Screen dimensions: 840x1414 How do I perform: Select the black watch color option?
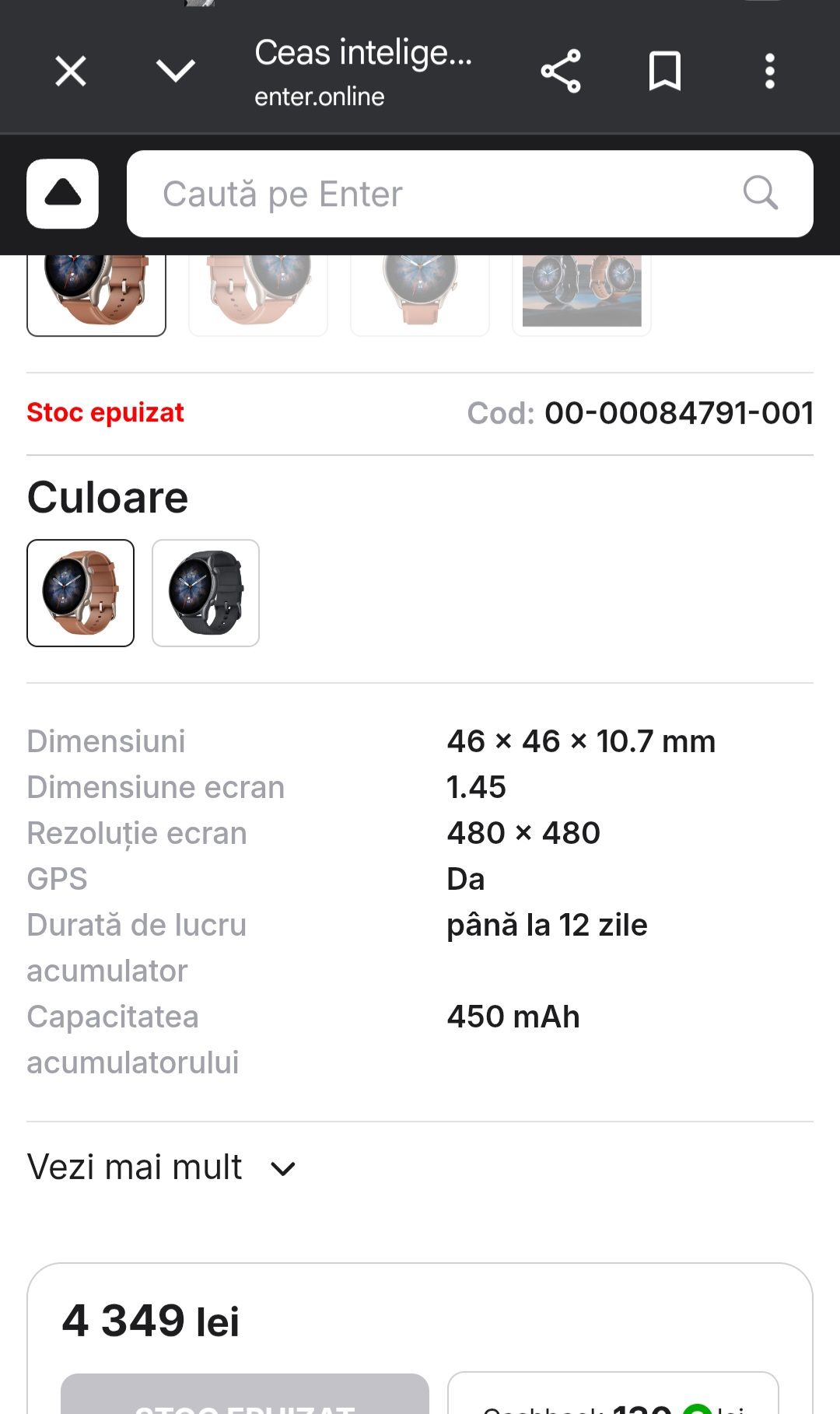[x=205, y=593]
